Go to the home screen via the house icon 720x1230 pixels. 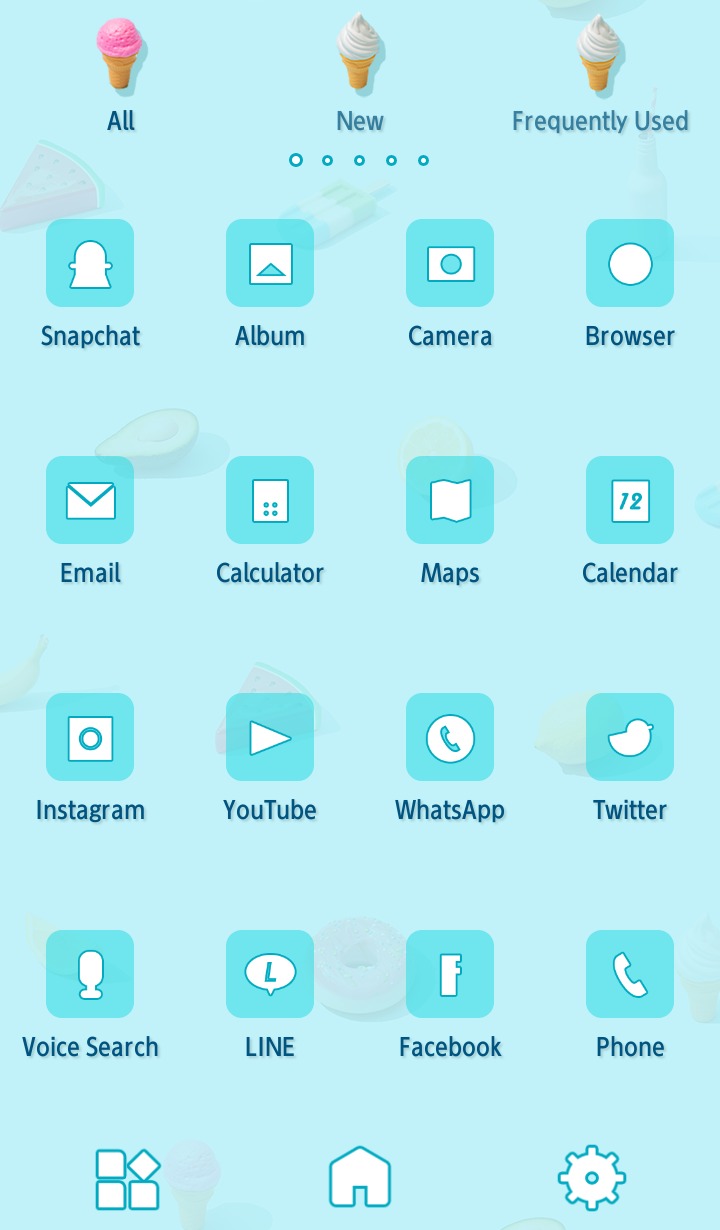(x=360, y=1177)
